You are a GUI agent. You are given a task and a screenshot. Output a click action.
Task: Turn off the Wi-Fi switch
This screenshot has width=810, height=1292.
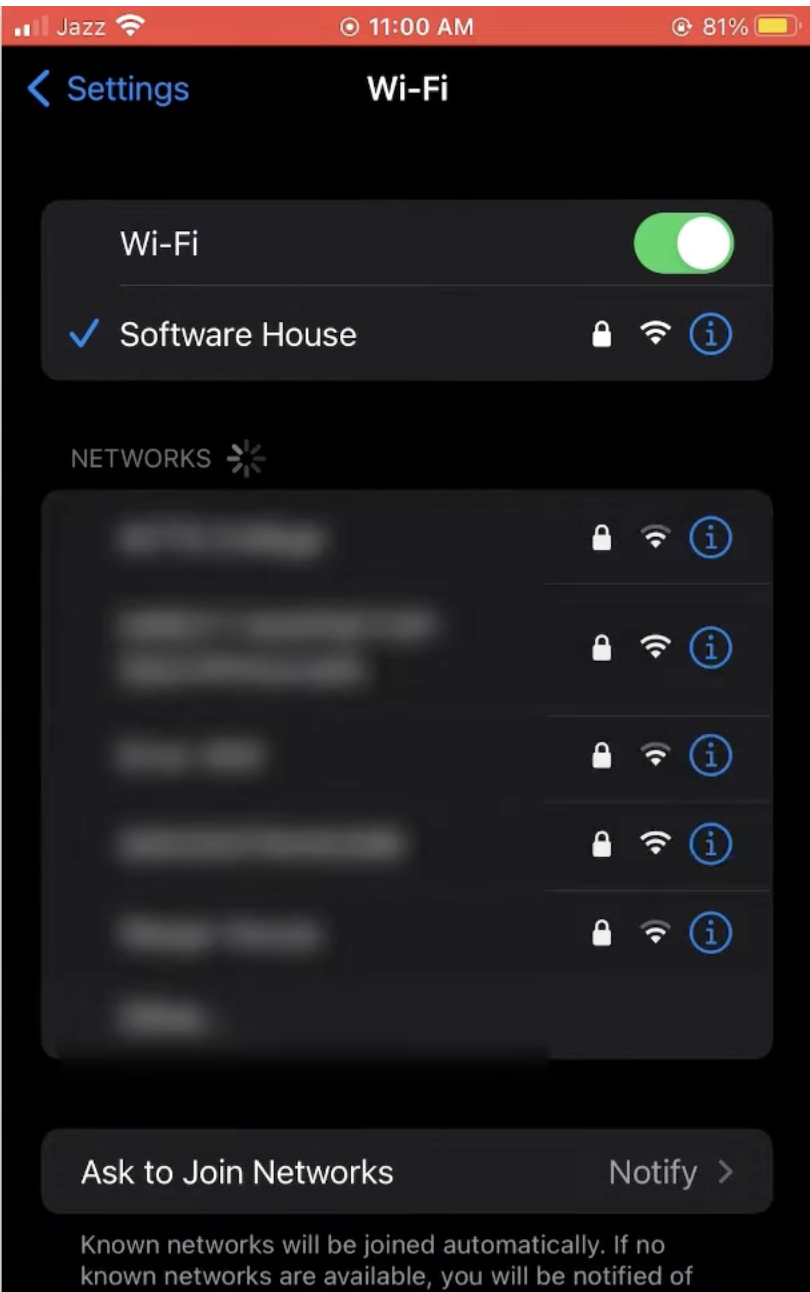click(x=684, y=244)
